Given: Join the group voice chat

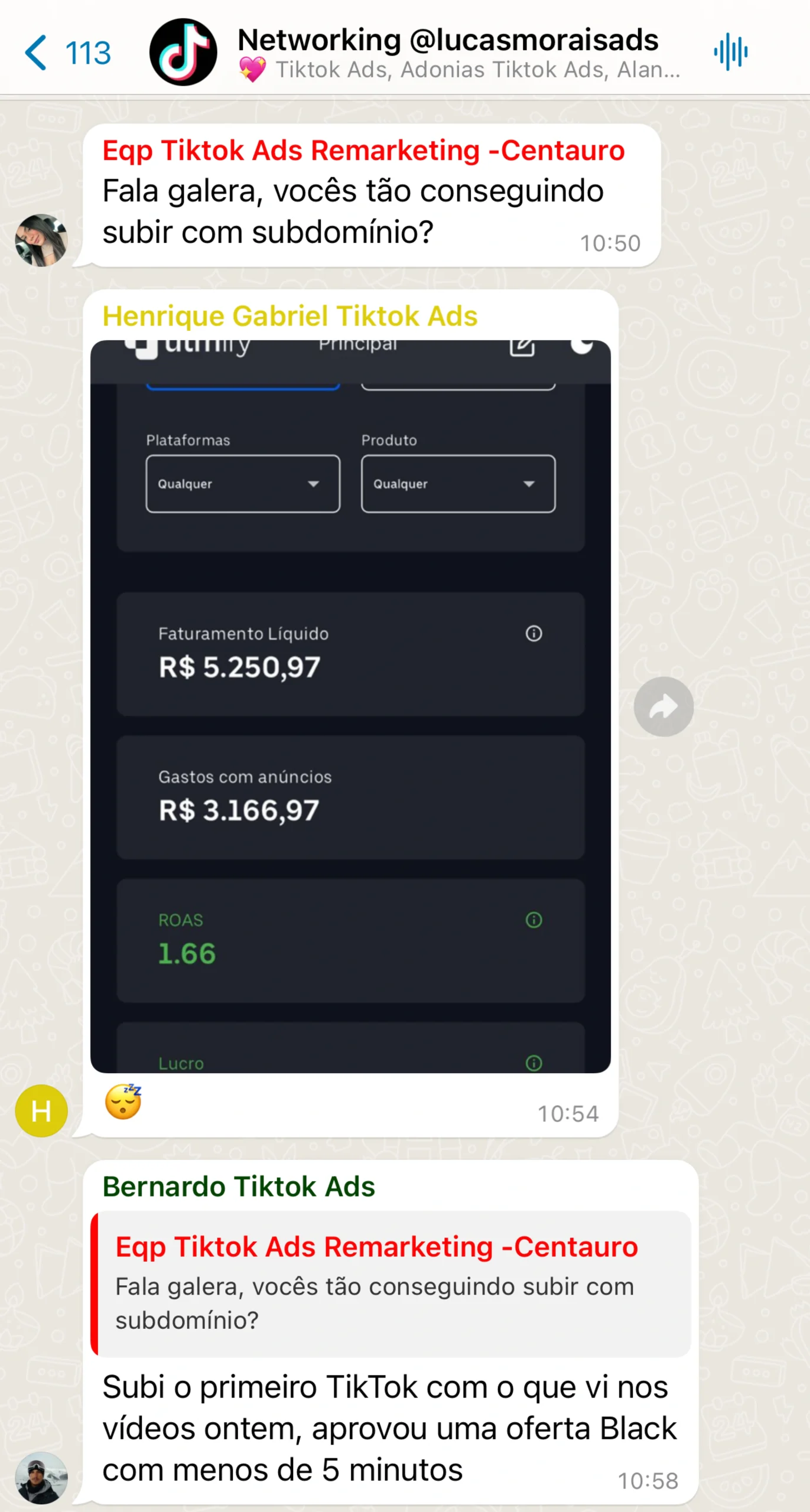Looking at the screenshot, I should pyautogui.click(x=730, y=53).
